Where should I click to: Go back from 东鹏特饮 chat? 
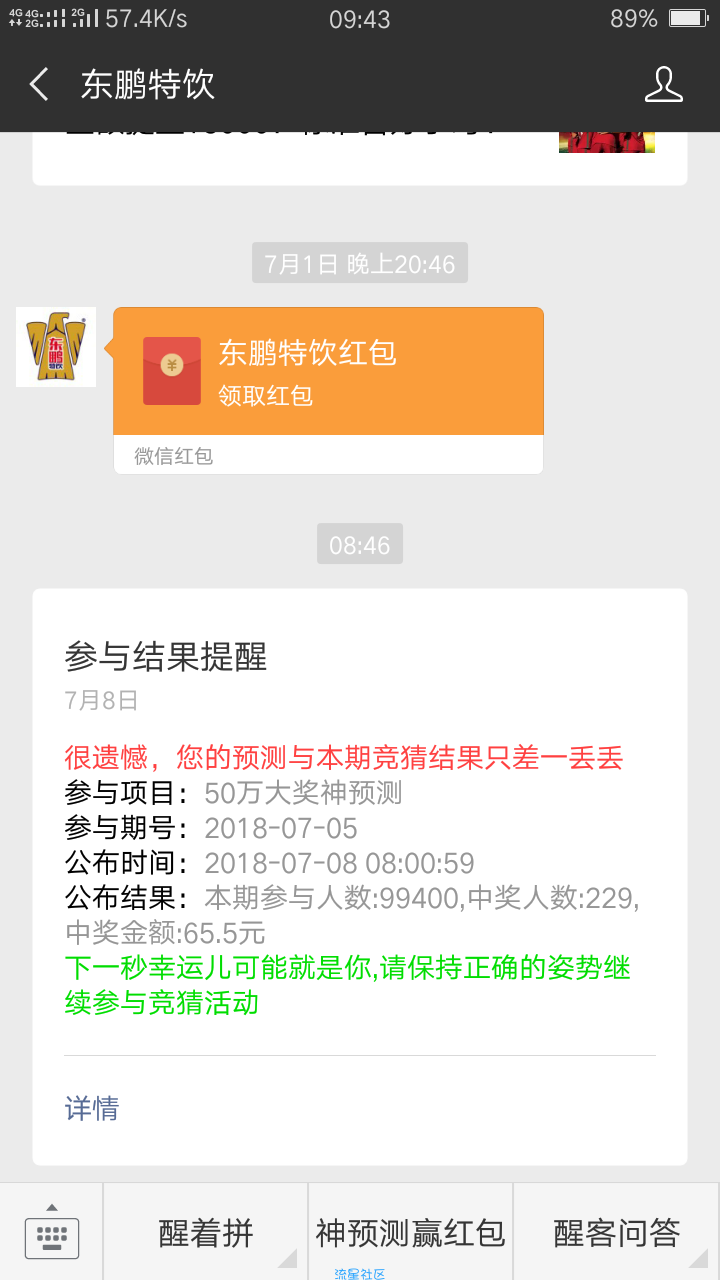point(40,85)
